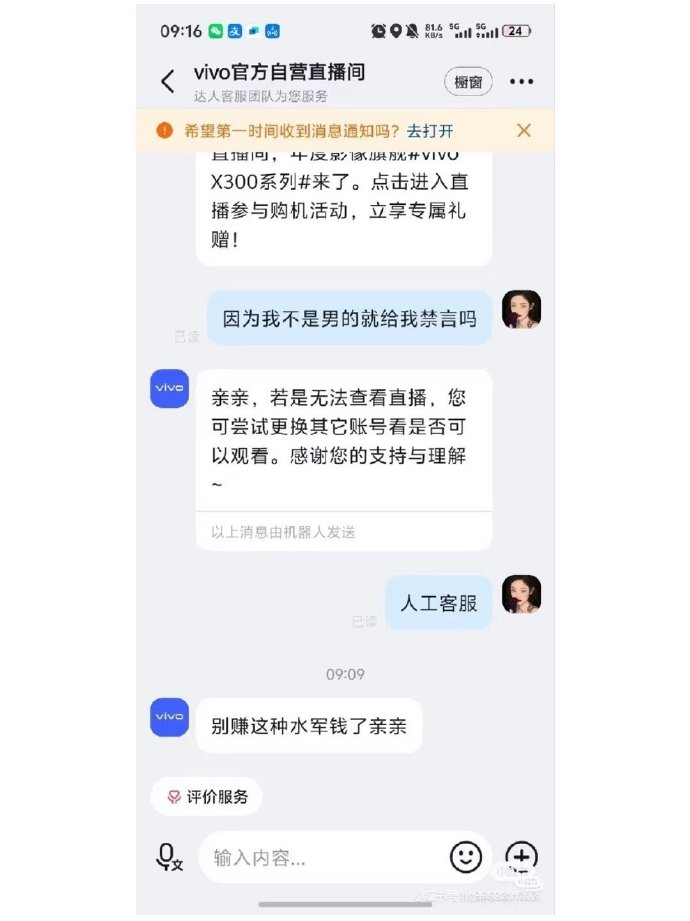The height and width of the screenshot is (921, 690).
Task: Focus the 输入内容 message field
Action: coord(320,857)
